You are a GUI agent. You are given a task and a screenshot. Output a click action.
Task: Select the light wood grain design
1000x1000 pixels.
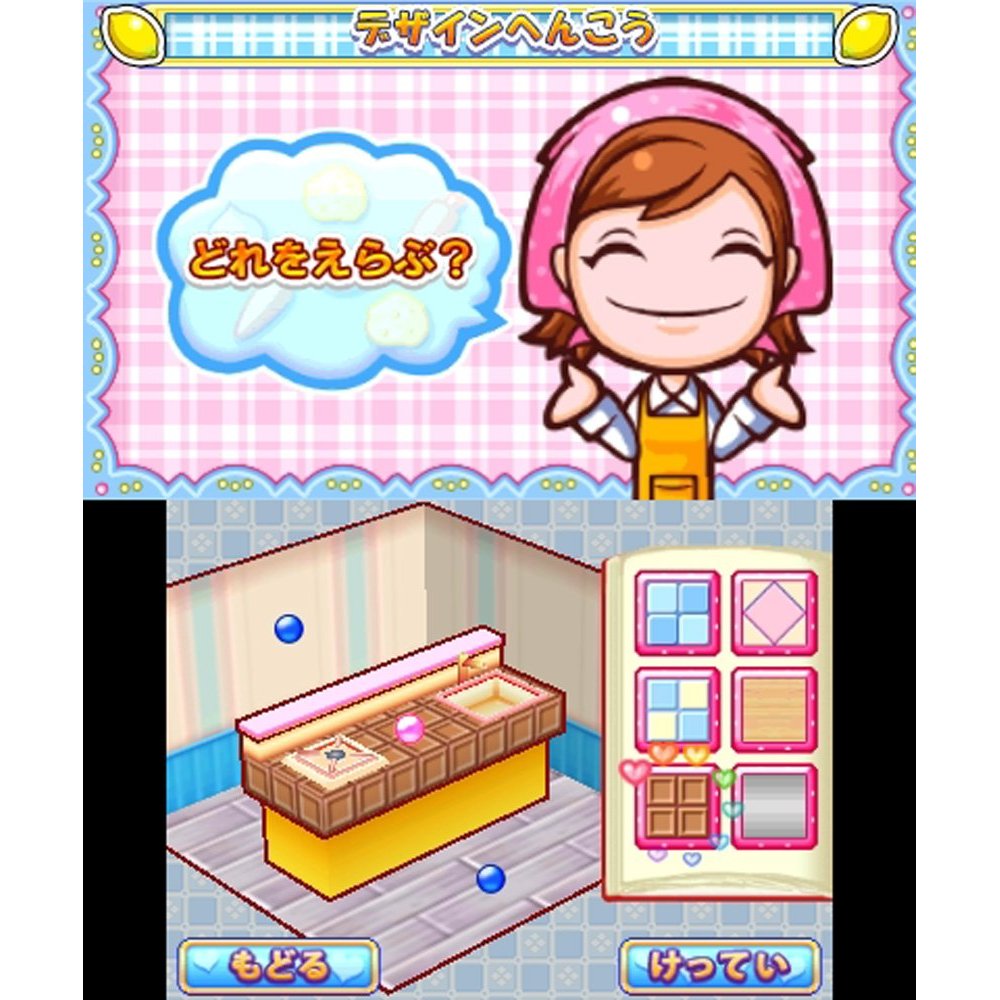coord(774,709)
